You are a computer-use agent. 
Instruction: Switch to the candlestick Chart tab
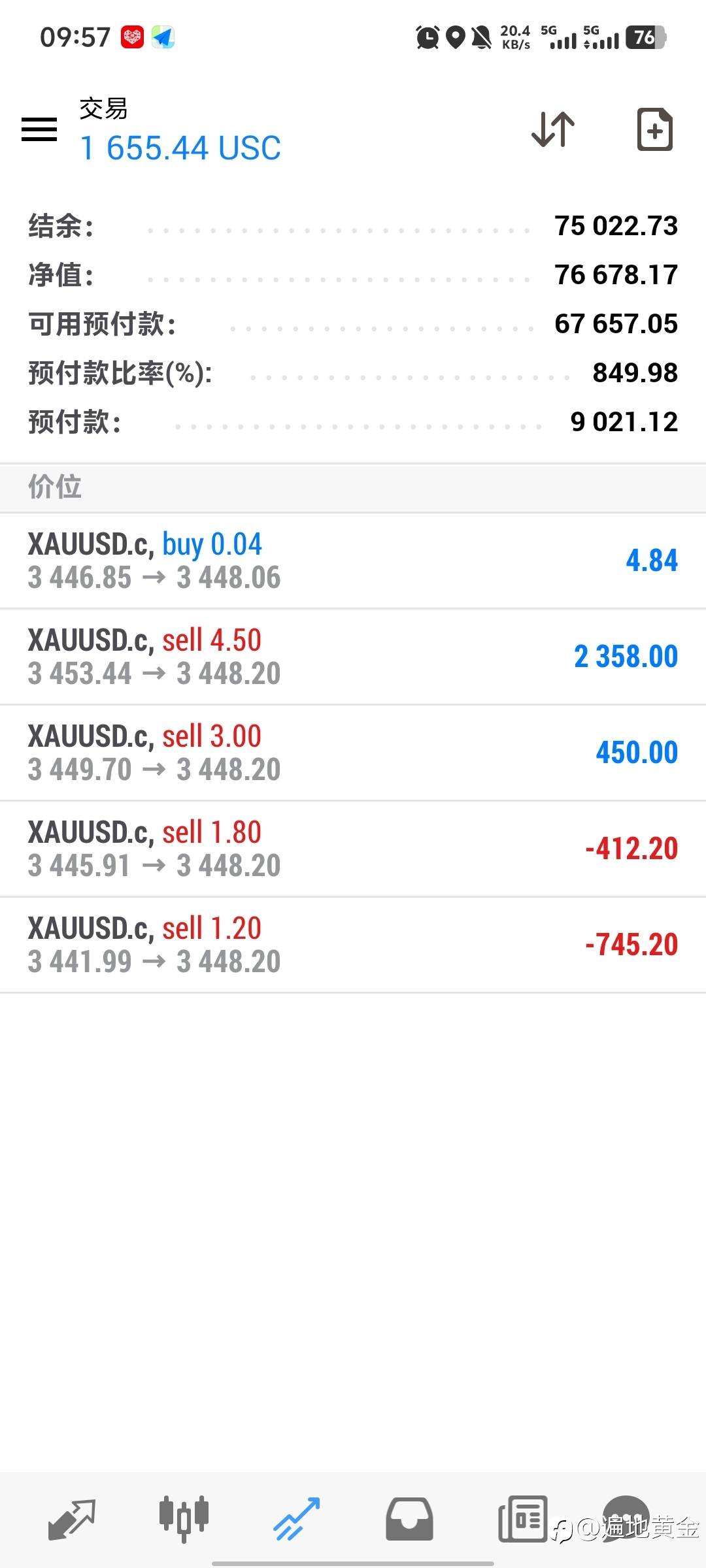coord(184,1520)
